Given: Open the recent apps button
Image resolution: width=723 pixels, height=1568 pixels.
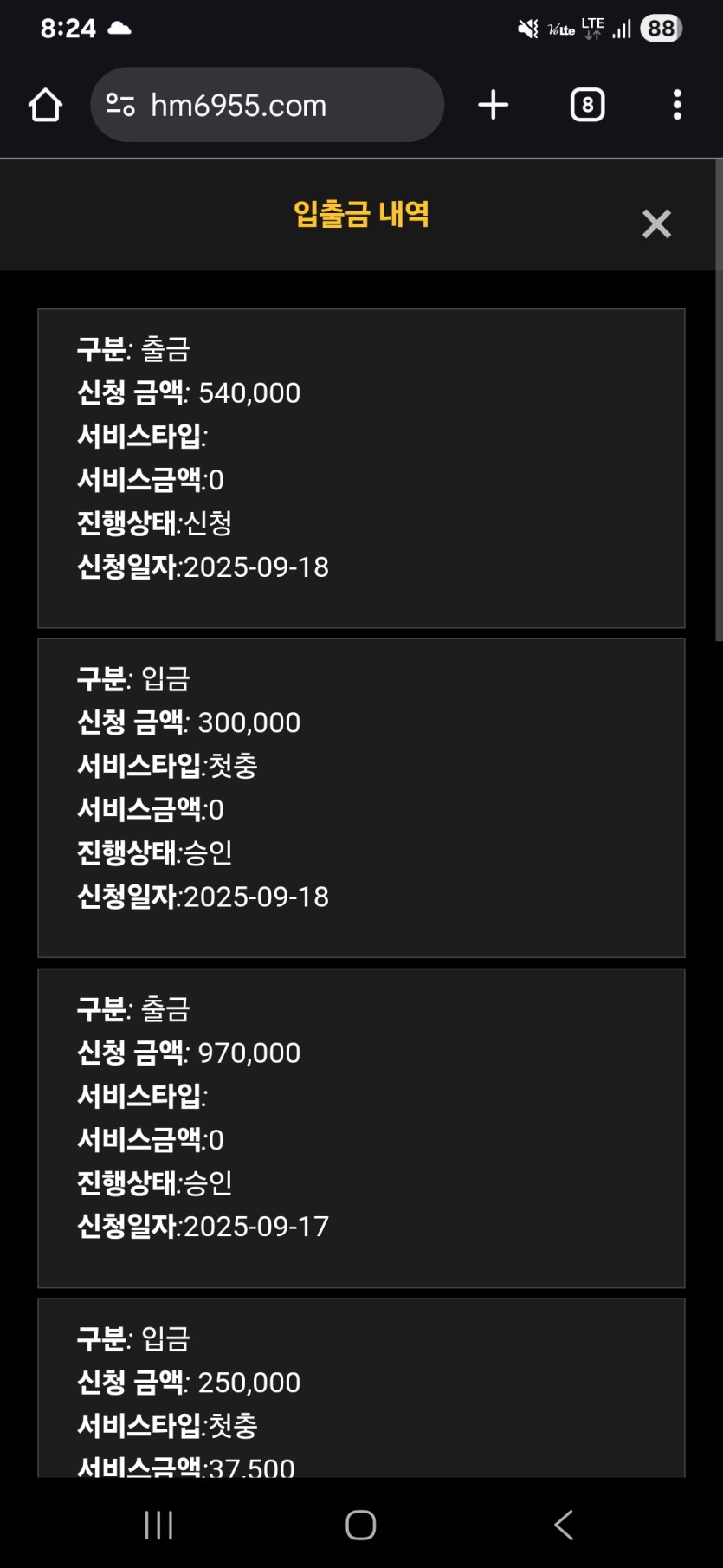Looking at the screenshot, I should 158,1525.
